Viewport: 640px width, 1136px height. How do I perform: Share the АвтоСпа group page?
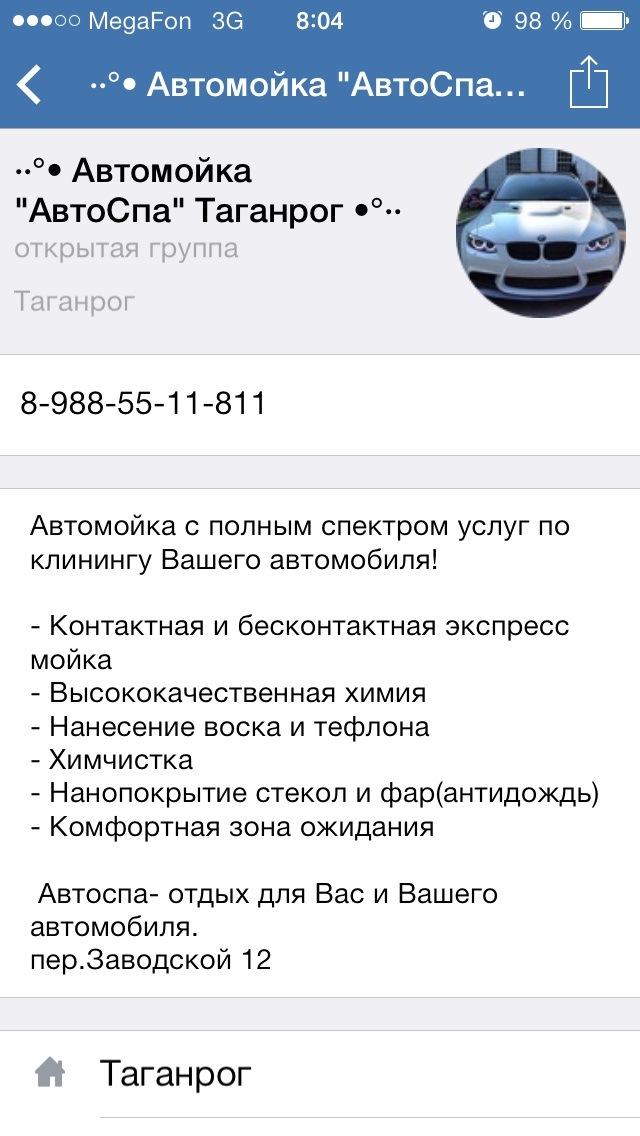(x=589, y=82)
